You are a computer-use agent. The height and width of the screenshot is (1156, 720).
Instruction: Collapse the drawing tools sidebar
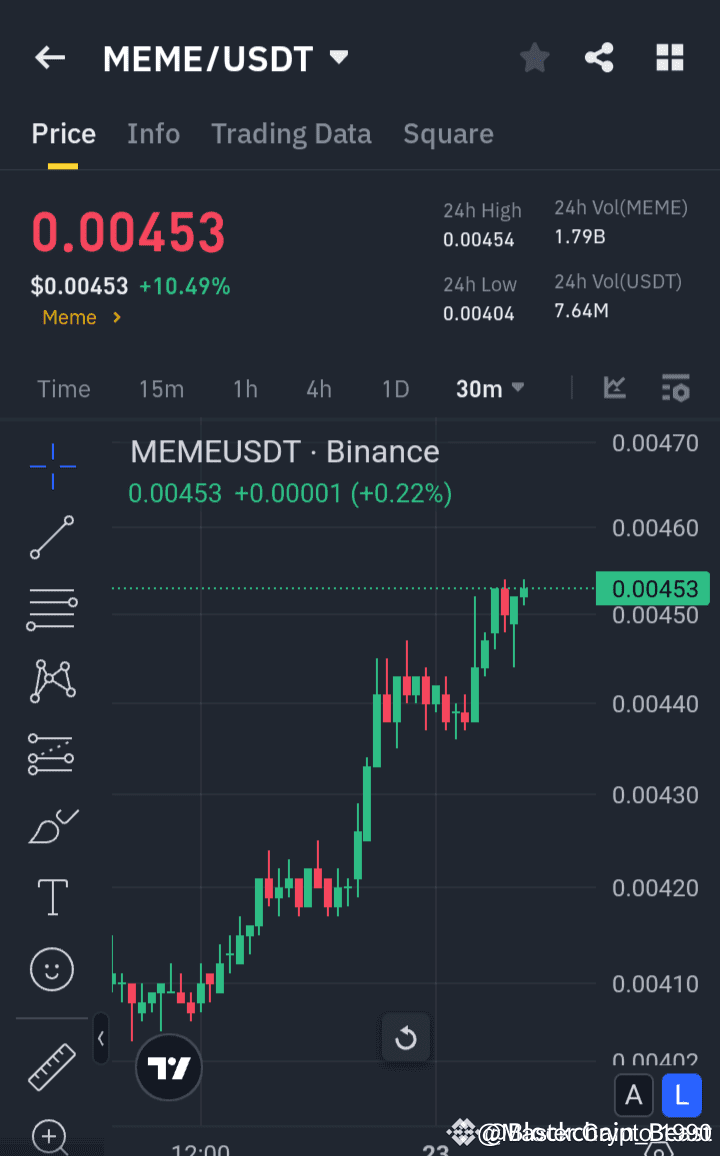tap(101, 1038)
